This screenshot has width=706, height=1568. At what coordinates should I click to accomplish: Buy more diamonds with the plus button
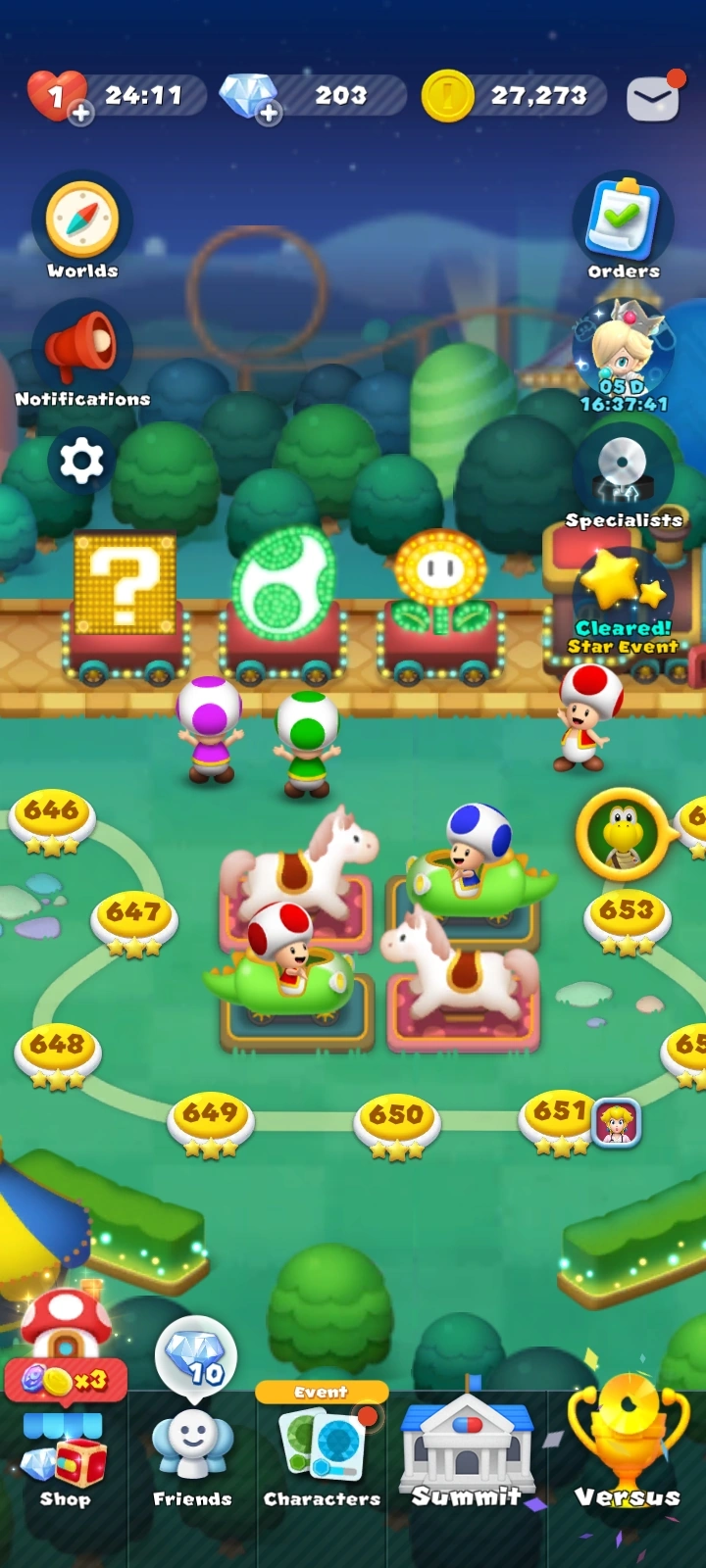[x=269, y=114]
